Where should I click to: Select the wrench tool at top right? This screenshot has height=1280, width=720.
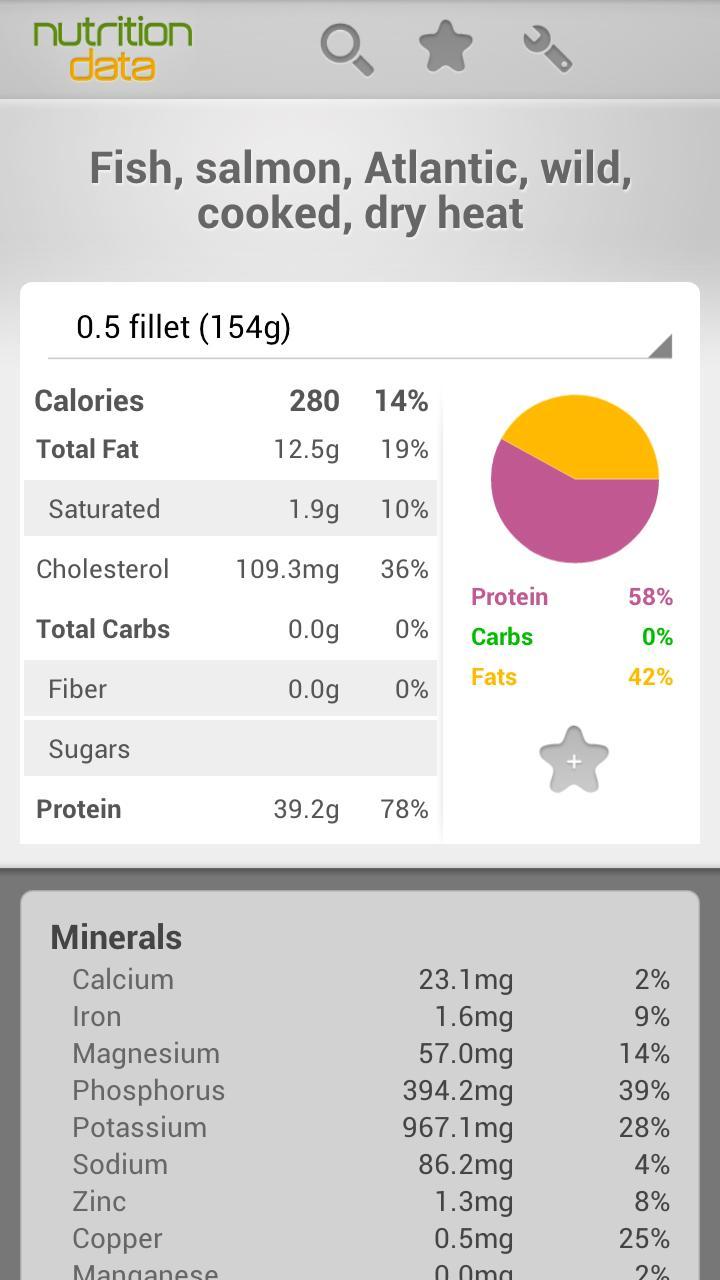click(548, 46)
